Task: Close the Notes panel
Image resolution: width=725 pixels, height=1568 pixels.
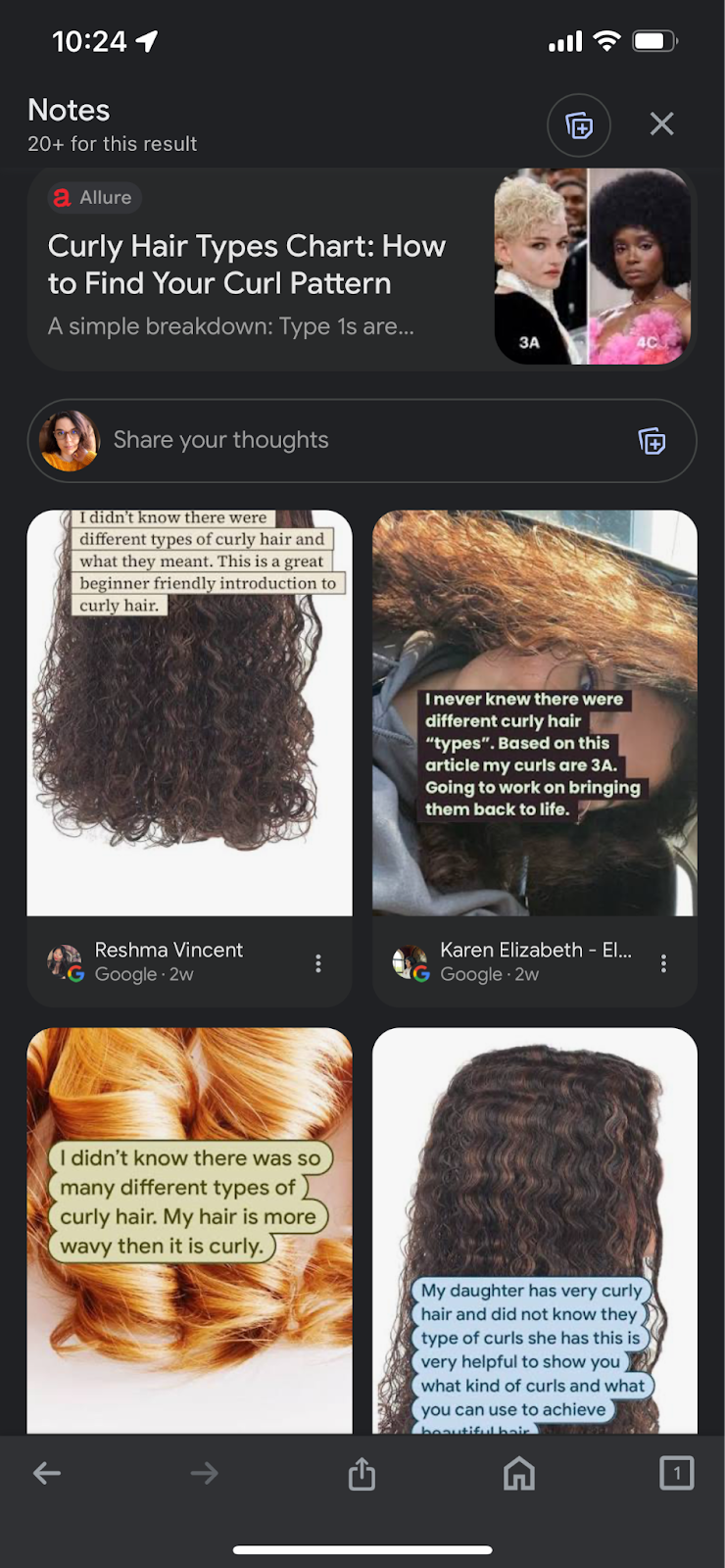Action: pyautogui.click(x=662, y=123)
